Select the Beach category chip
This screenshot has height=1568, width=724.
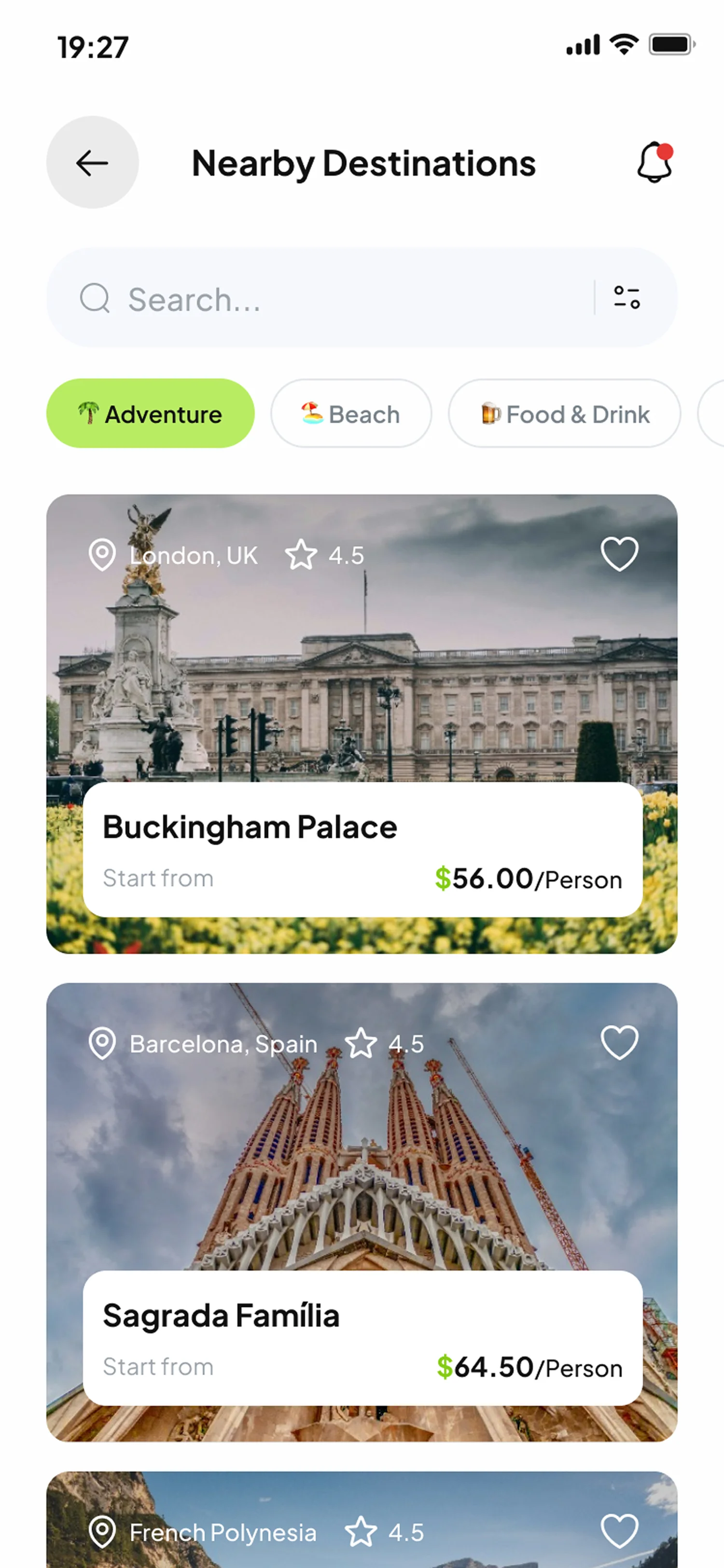coord(351,414)
